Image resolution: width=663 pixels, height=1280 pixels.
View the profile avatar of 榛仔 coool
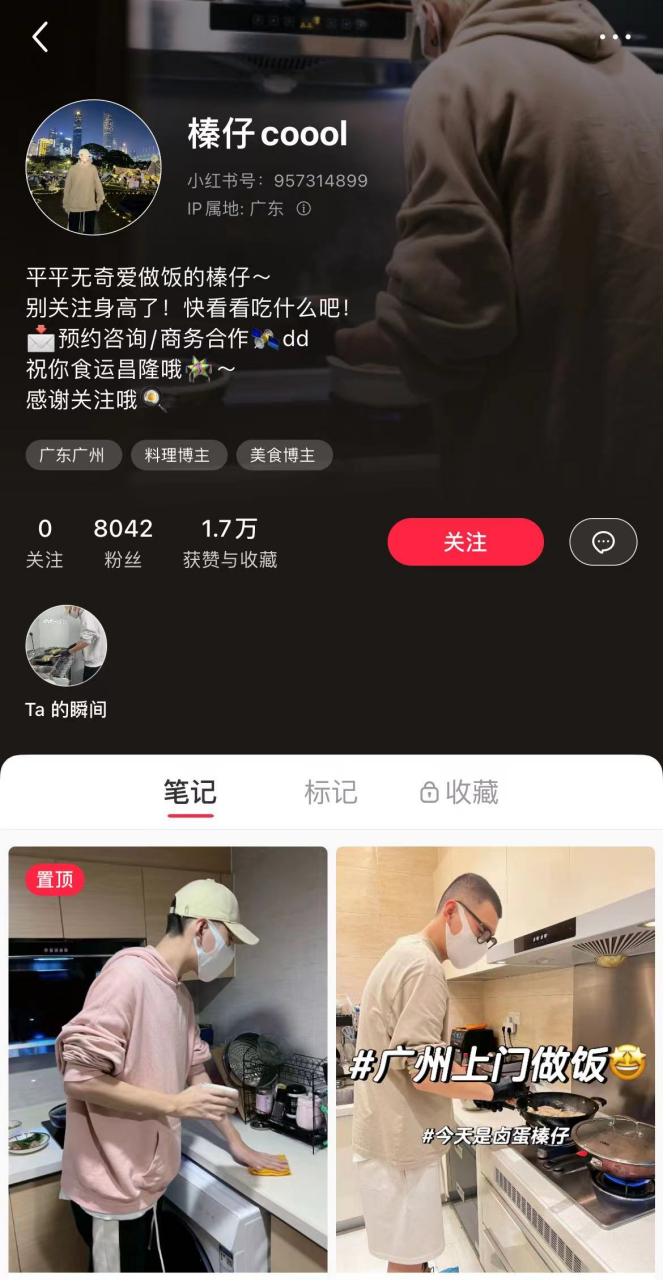point(93,167)
